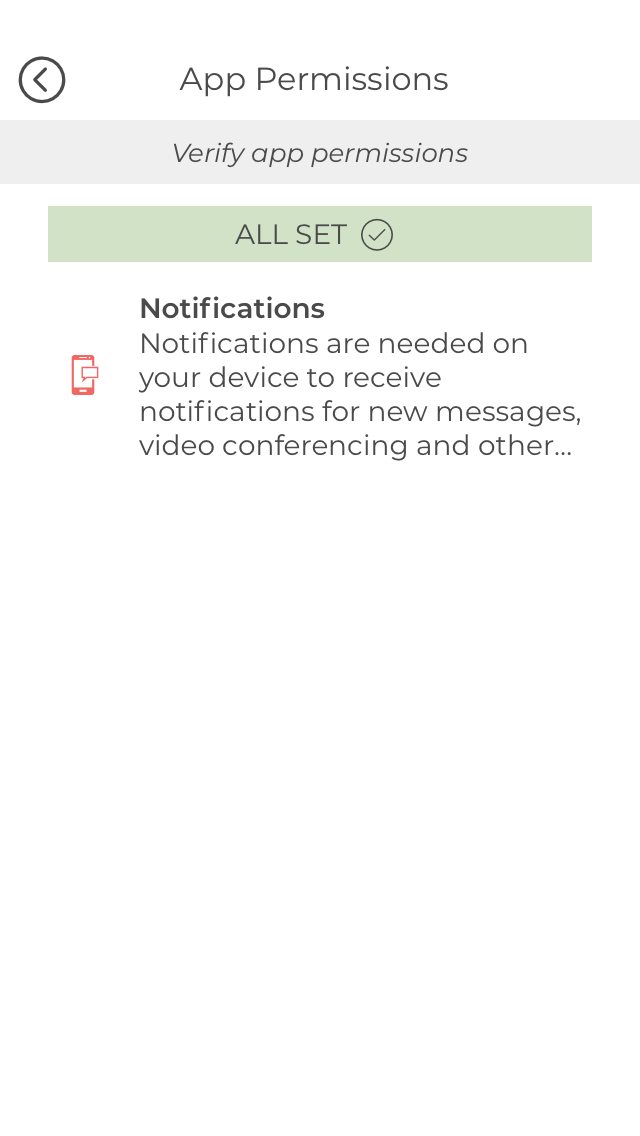Image resolution: width=640 pixels, height=1136 pixels.
Task: Open the Notifications permission row
Action: [320, 376]
